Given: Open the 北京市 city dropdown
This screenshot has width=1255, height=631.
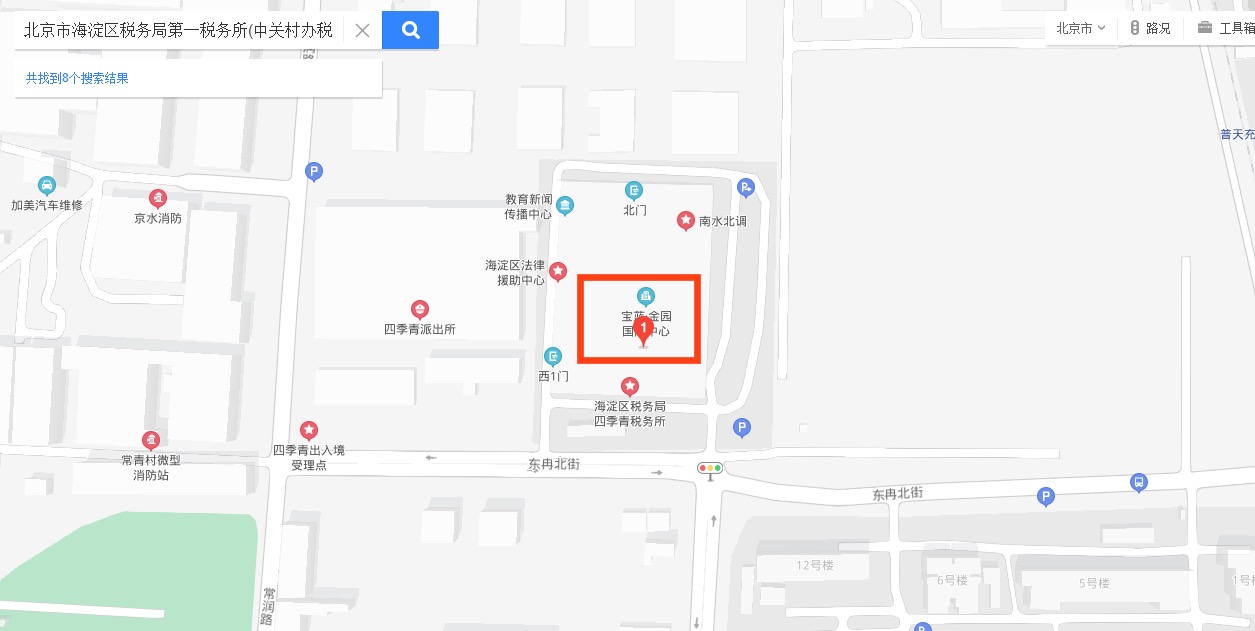Looking at the screenshot, I should (1080, 28).
